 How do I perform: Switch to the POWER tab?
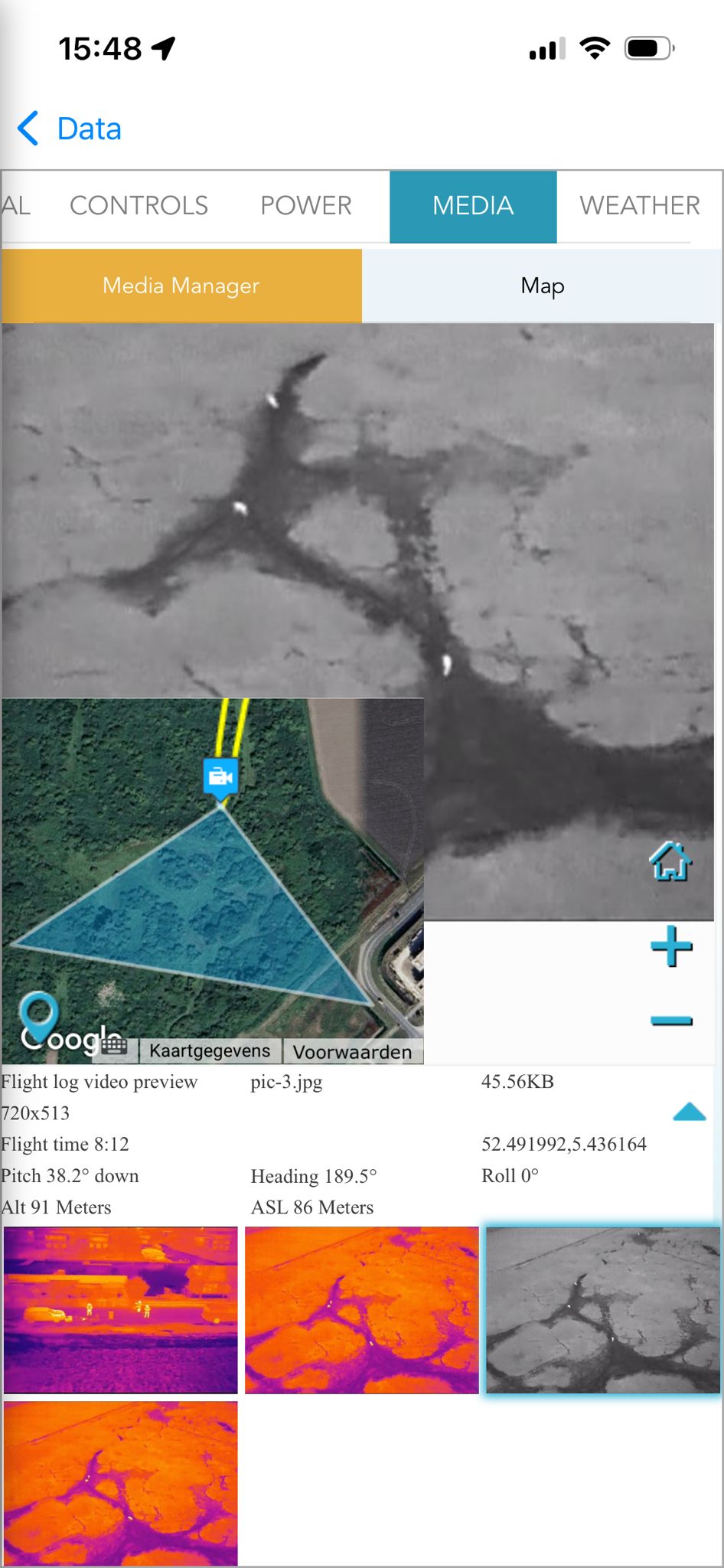305,205
